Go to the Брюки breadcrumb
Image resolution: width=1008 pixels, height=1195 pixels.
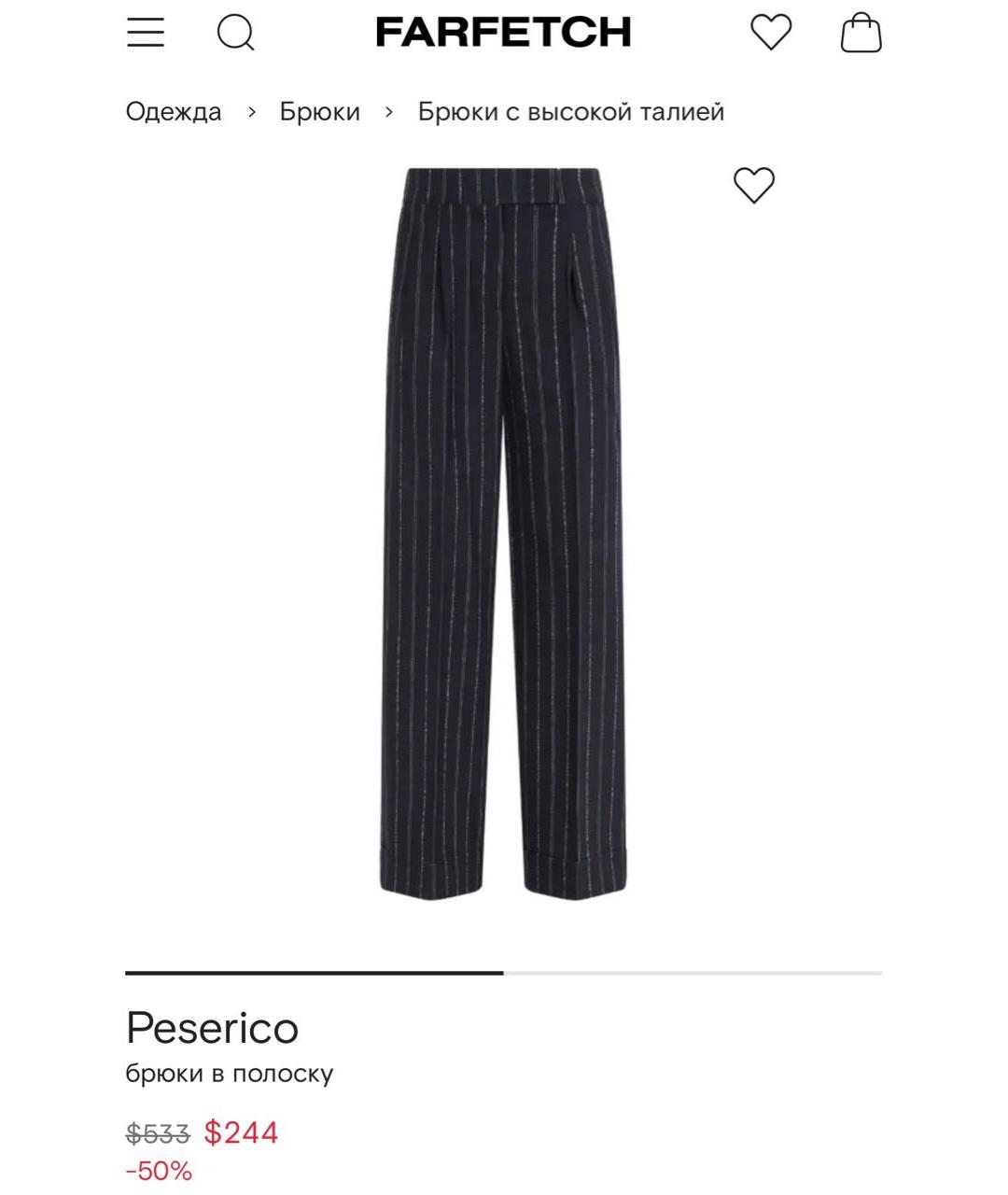click(x=319, y=112)
